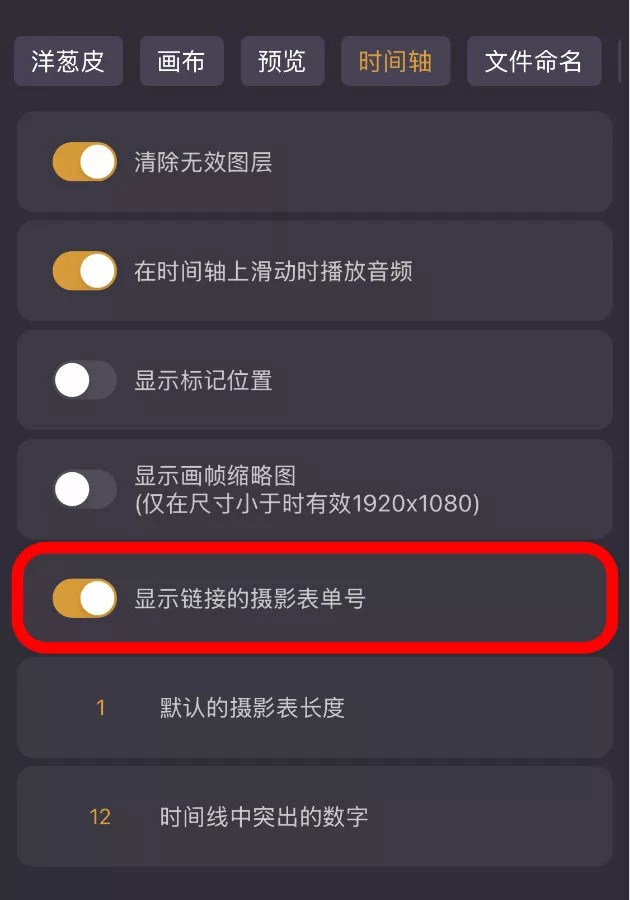Select the 预览 tab
Image resolution: width=630 pixels, height=900 pixels.
pos(282,61)
